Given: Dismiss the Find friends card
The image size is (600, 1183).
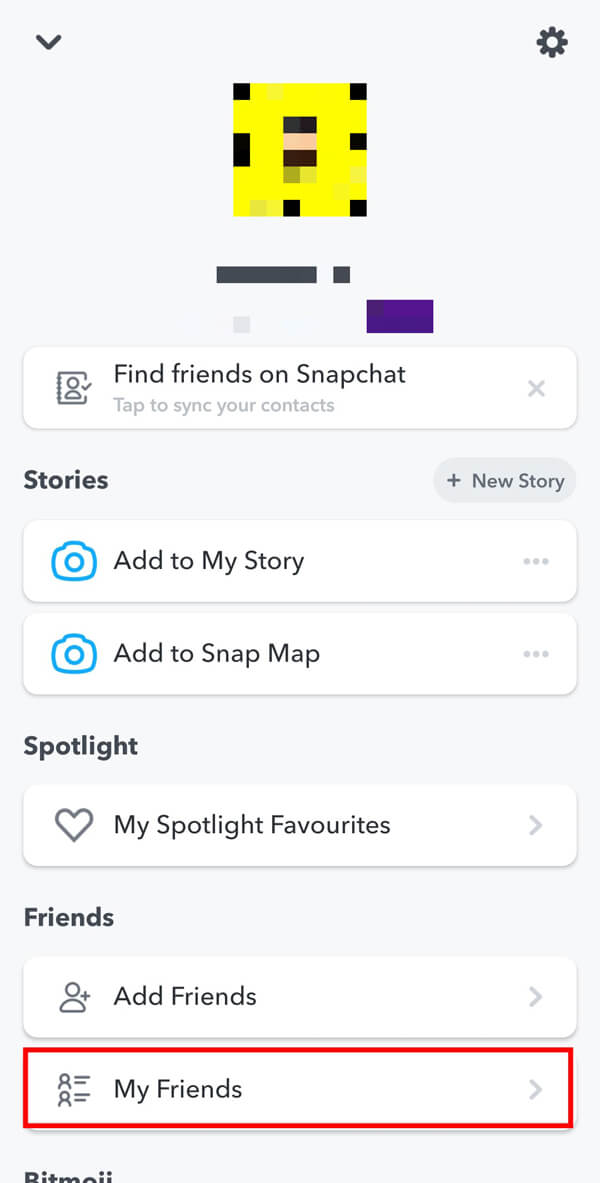Looking at the screenshot, I should tap(536, 389).
